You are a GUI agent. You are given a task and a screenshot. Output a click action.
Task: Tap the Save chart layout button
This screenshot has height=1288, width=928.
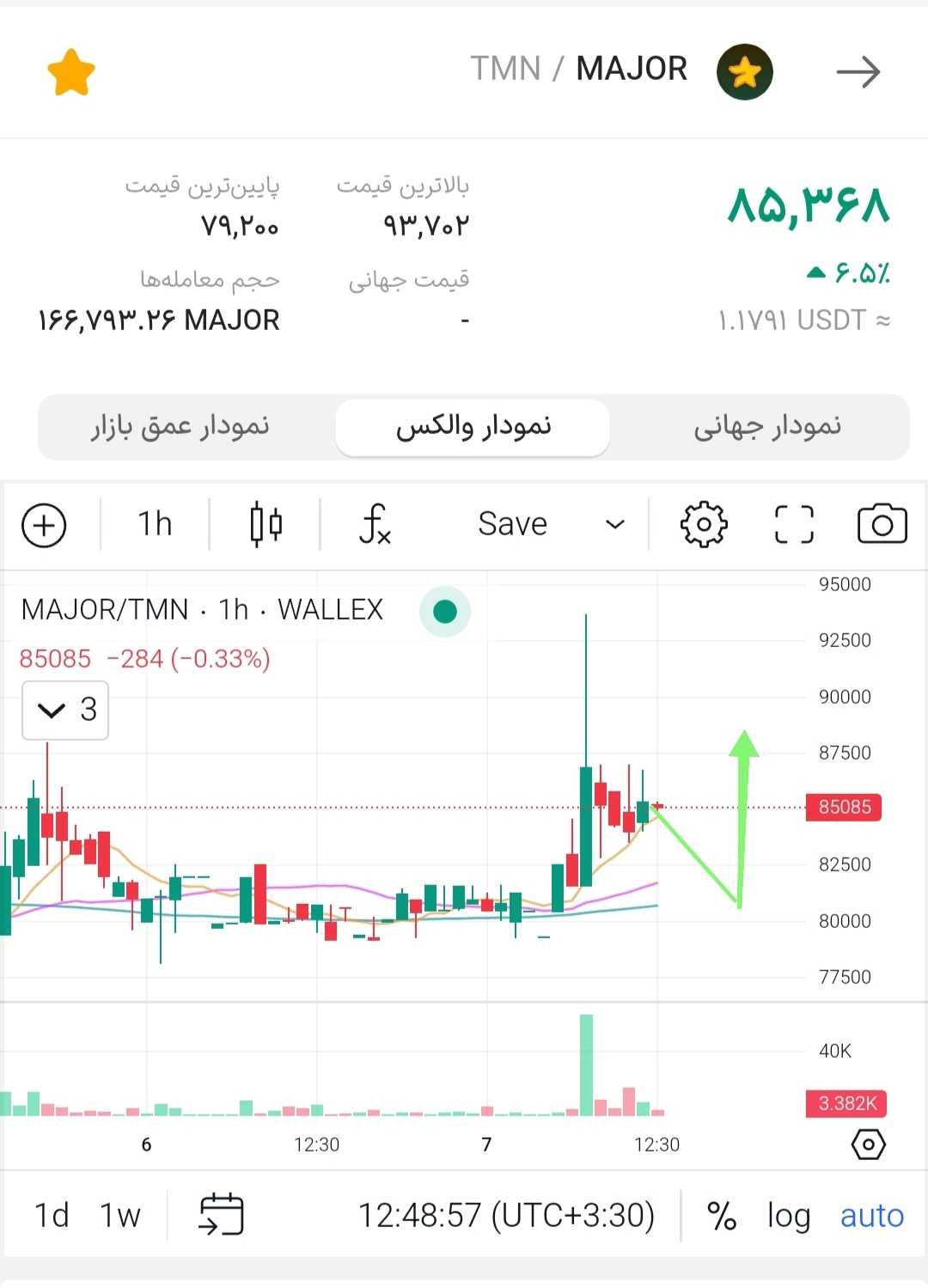click(512, 524)
